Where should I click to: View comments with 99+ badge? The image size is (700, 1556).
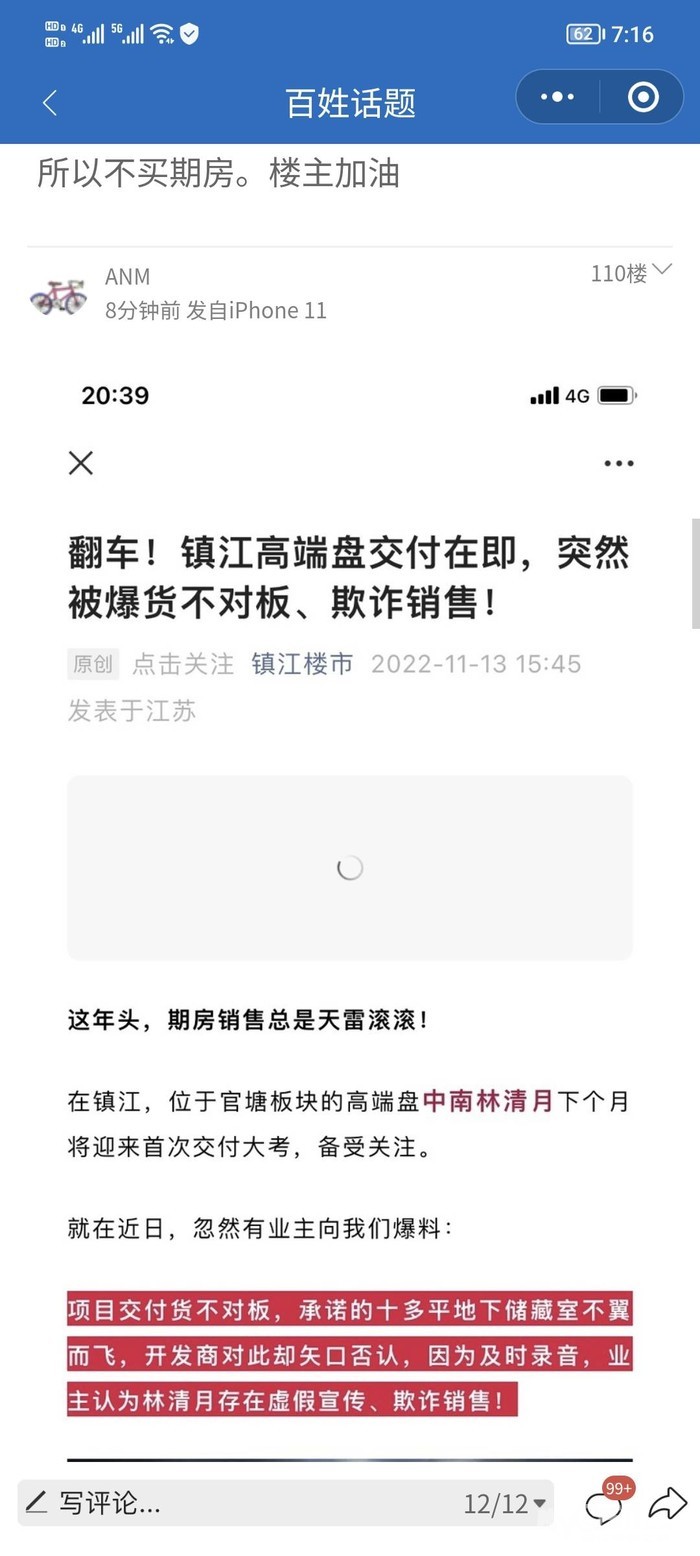click(x=606, y=1503)
